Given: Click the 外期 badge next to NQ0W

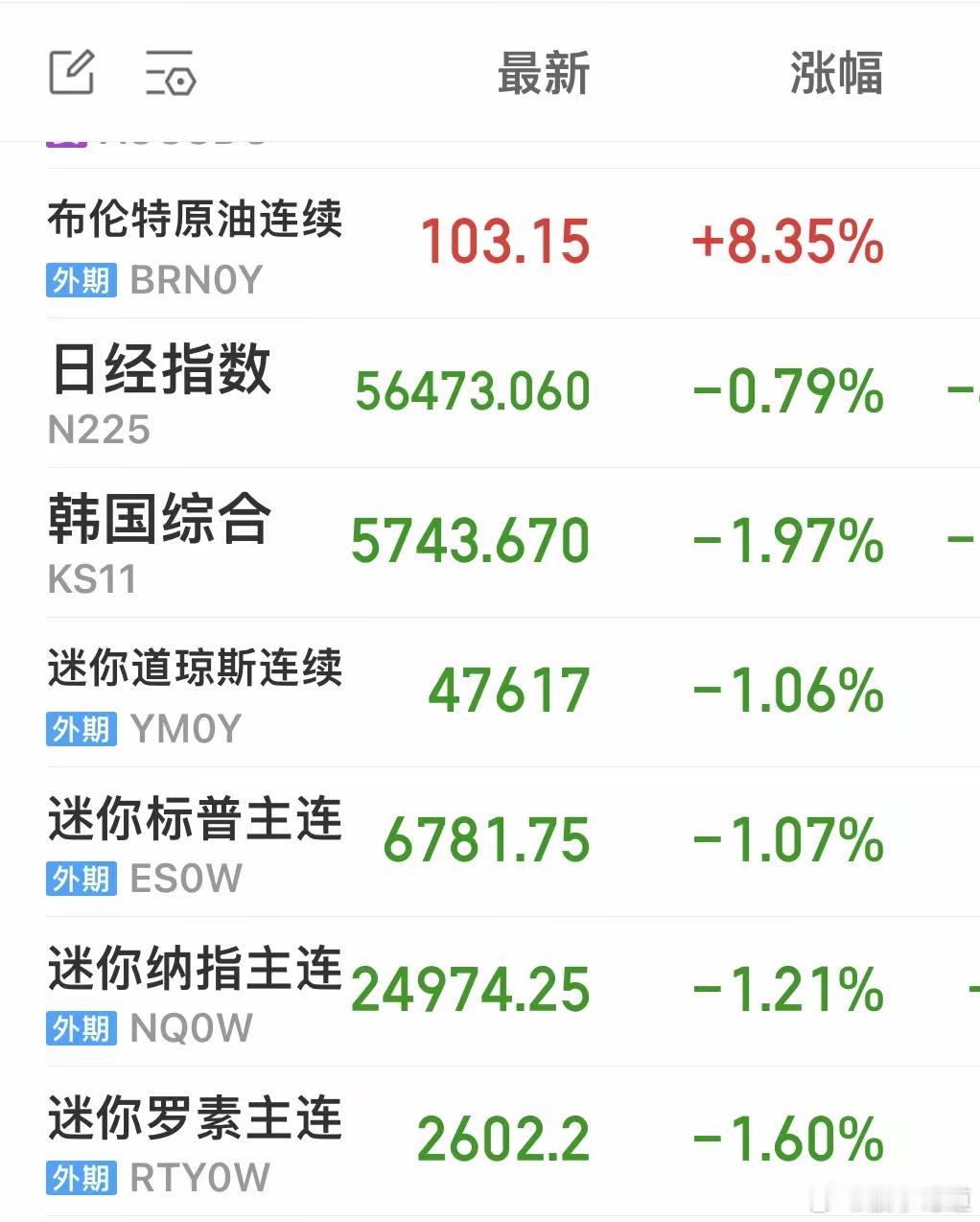Looking at the screenshot, I should (x=81, y=1029).
